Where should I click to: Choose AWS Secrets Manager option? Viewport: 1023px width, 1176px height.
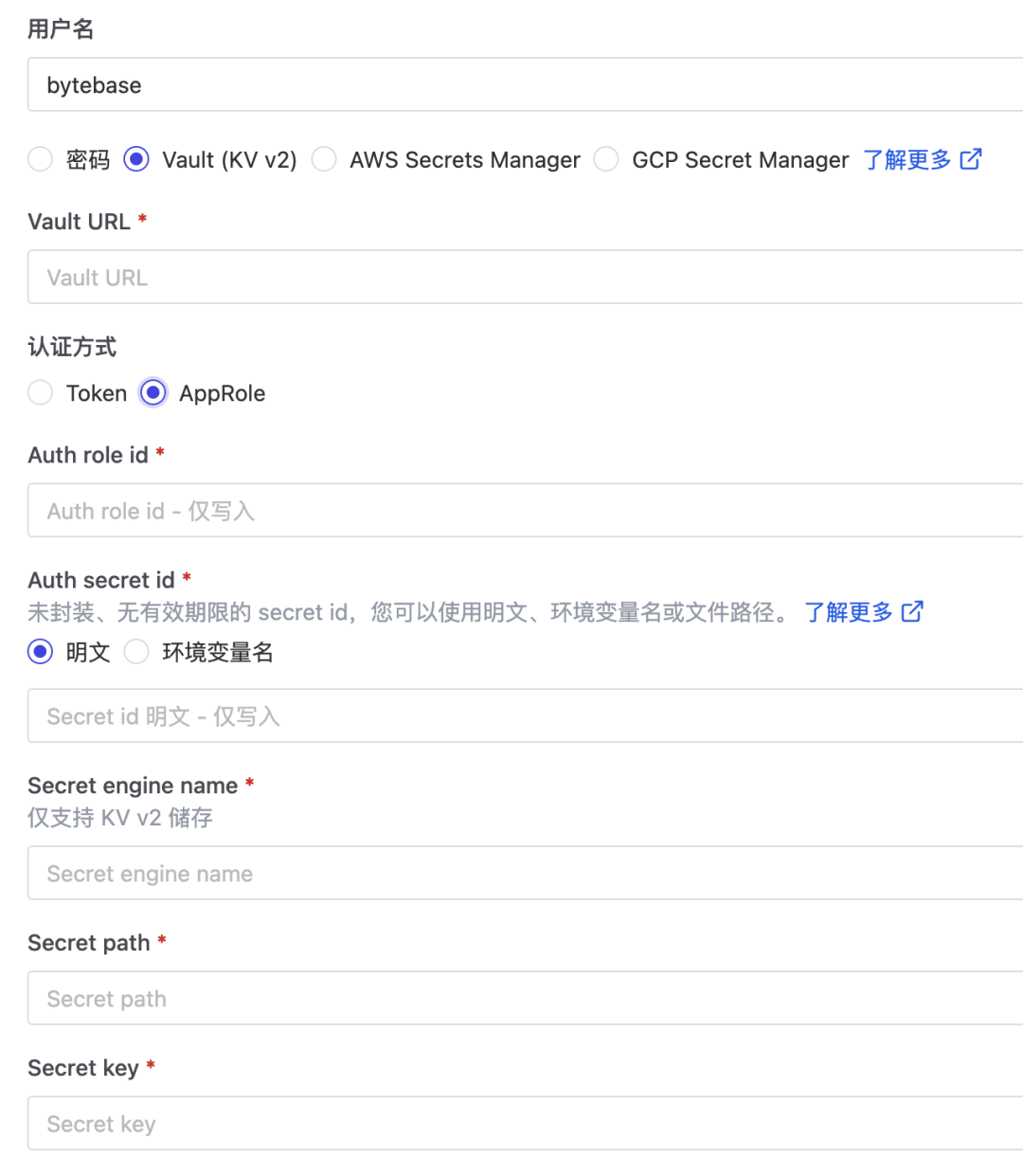324,159
